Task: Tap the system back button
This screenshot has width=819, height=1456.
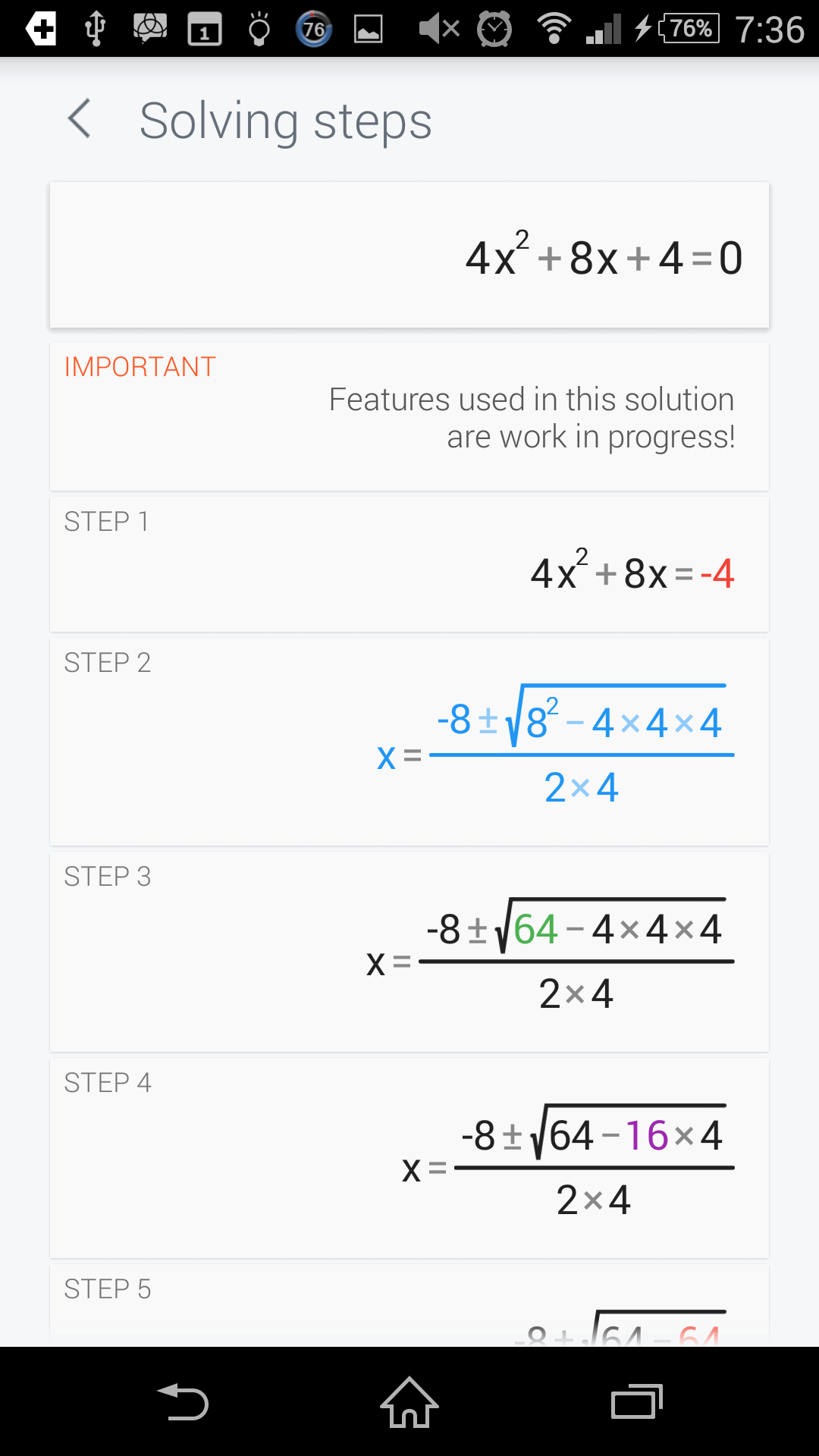Action: (183, 1401)
